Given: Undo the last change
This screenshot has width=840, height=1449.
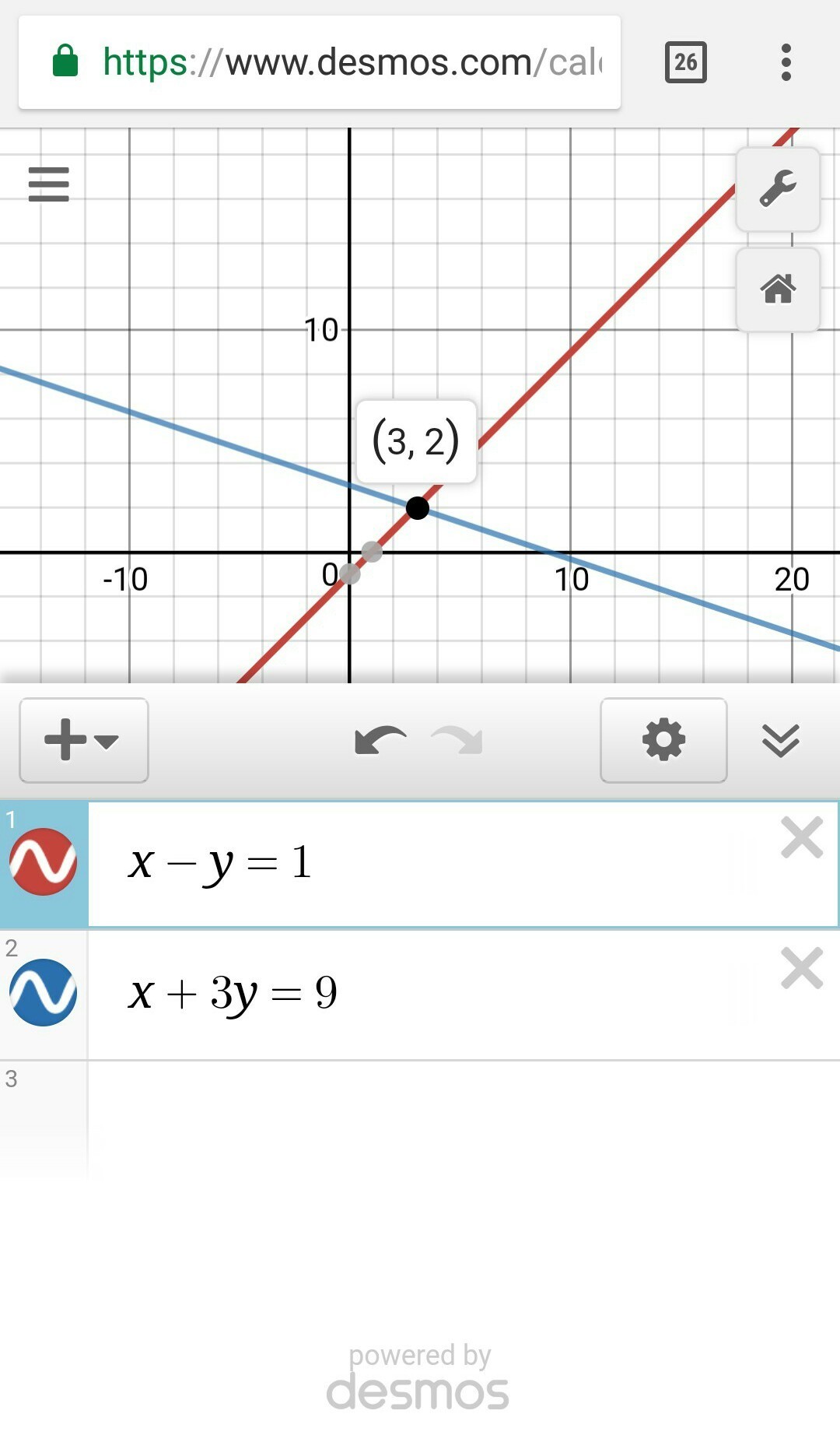Looking at the screenshot, I should coord(380,740).
